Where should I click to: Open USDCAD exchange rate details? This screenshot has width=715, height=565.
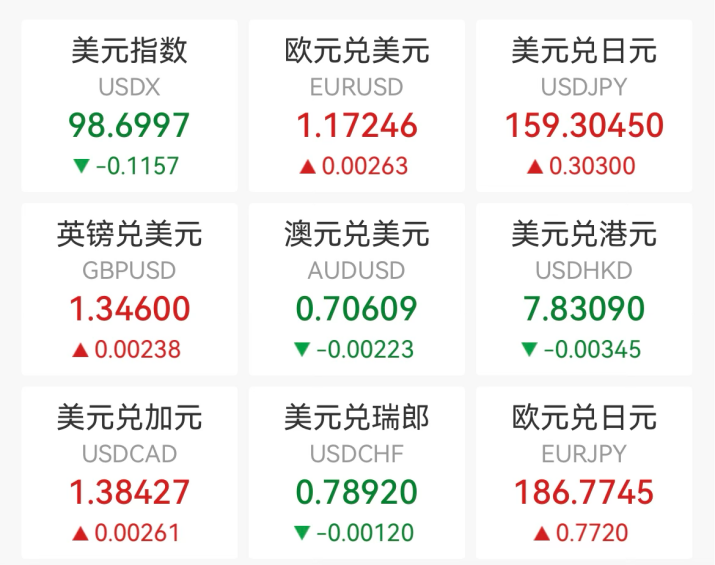(129, 474)
